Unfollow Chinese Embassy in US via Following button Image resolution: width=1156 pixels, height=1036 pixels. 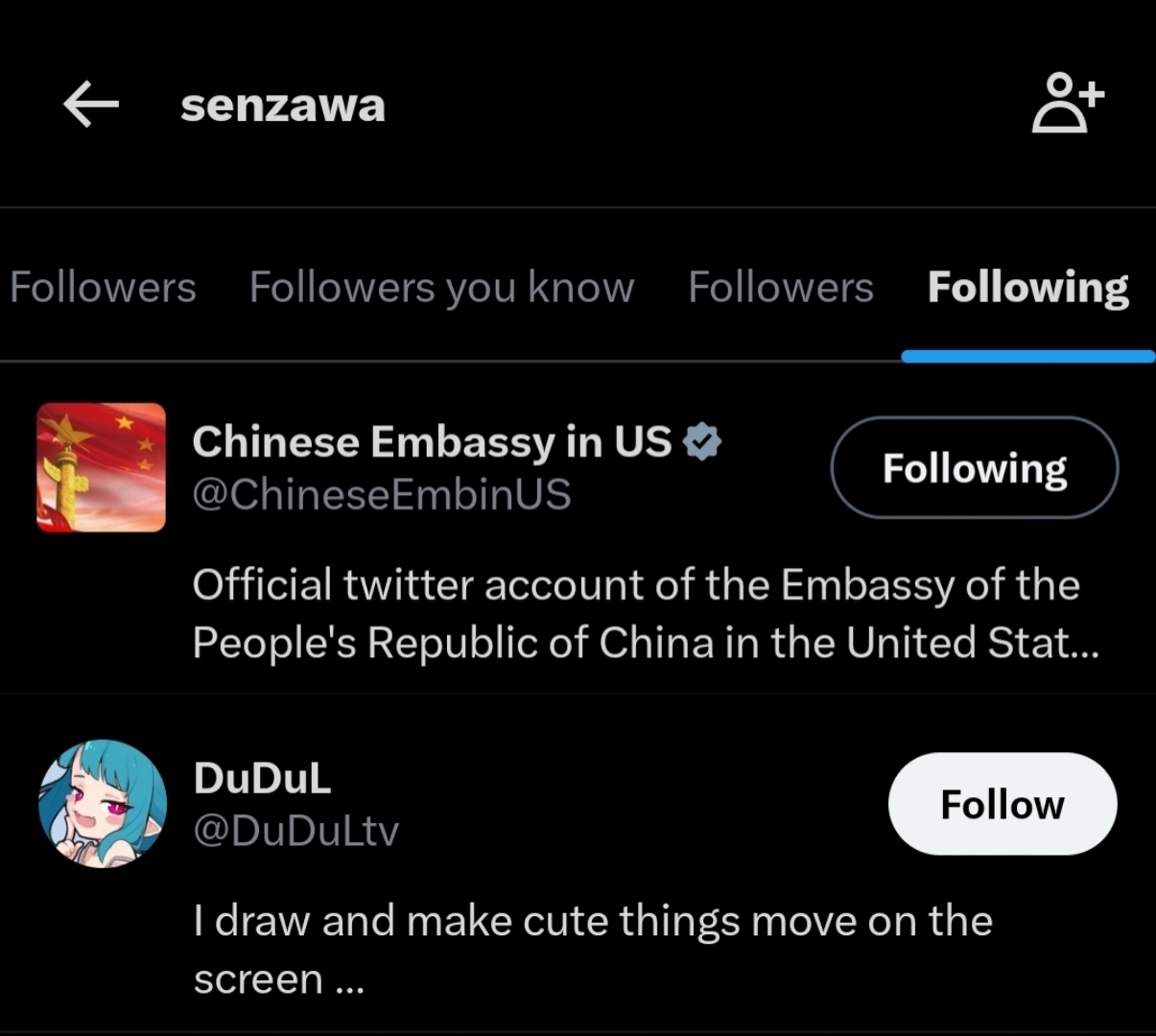[x=974, y=468]
